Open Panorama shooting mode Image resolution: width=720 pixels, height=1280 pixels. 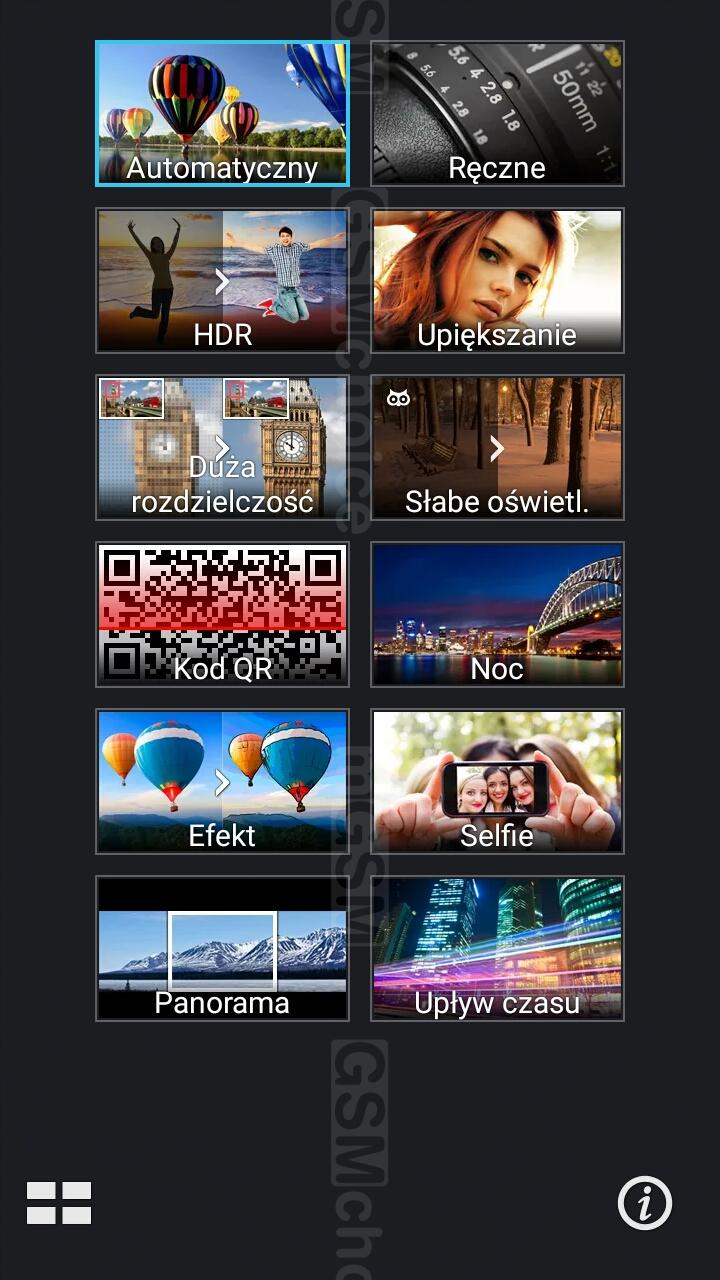[222, 949]
